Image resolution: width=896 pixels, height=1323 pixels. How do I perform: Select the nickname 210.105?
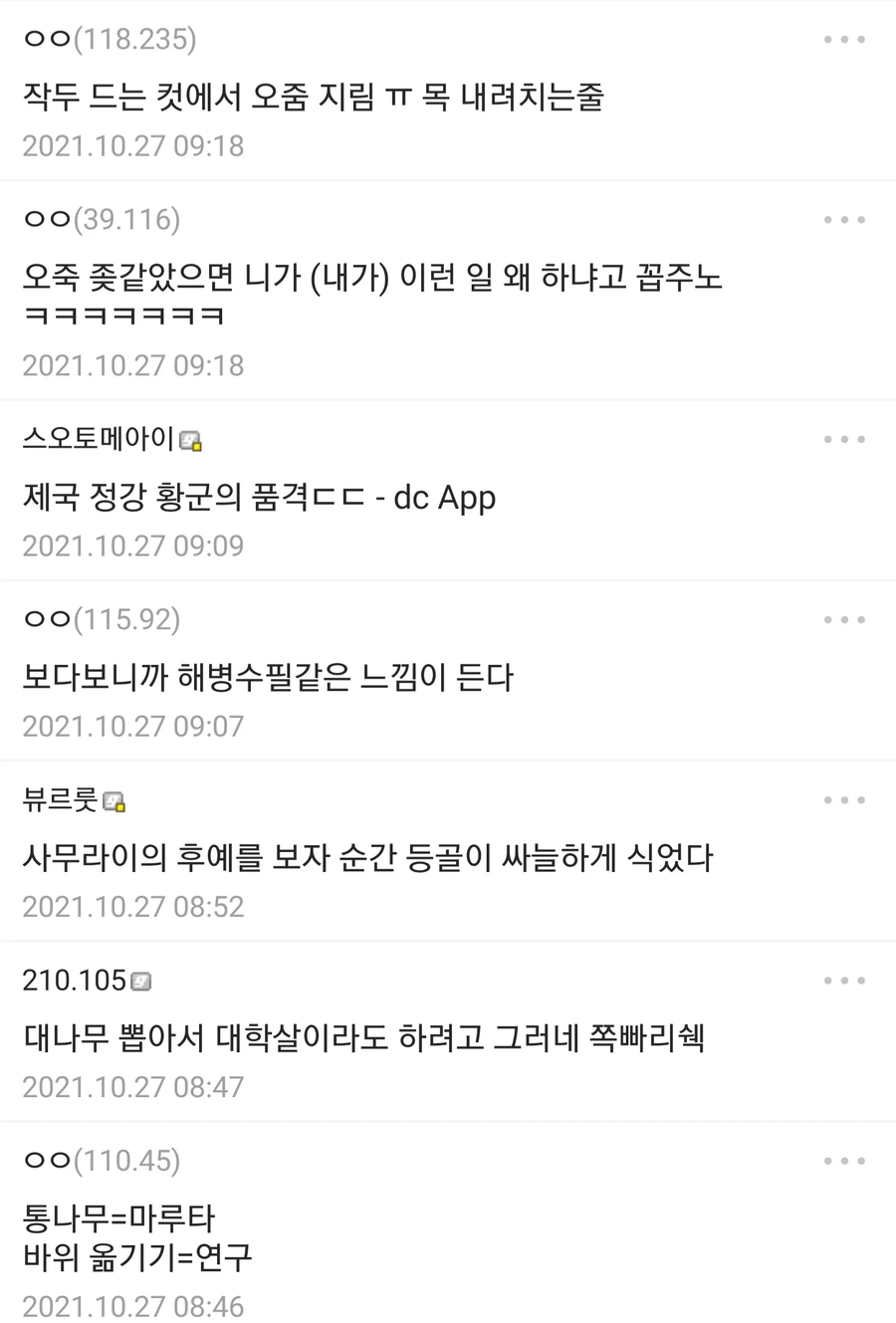(x=75, y=981)
